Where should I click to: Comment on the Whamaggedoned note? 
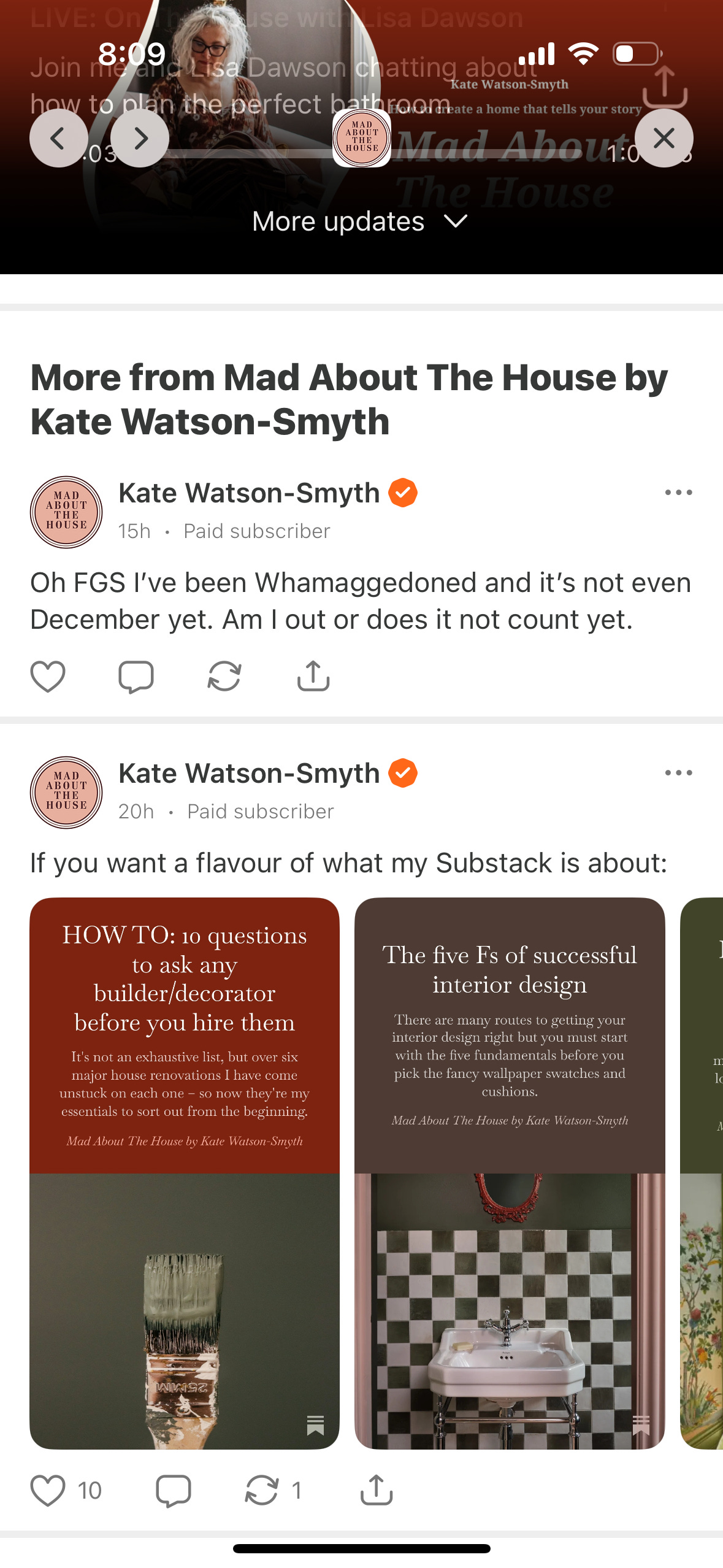click(x=136, y=677)
